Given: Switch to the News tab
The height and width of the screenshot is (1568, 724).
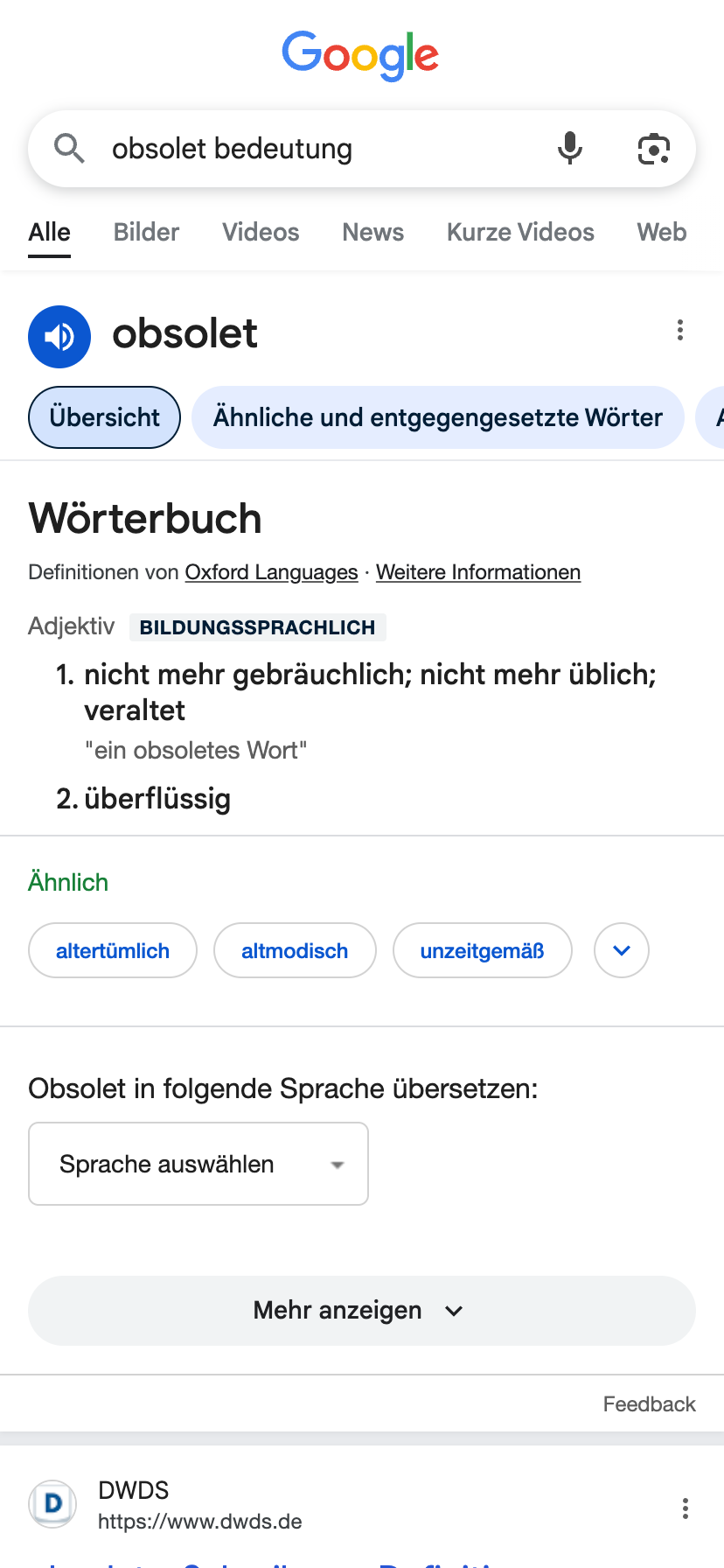Looking at the screenshot, I should click(372, 232).
